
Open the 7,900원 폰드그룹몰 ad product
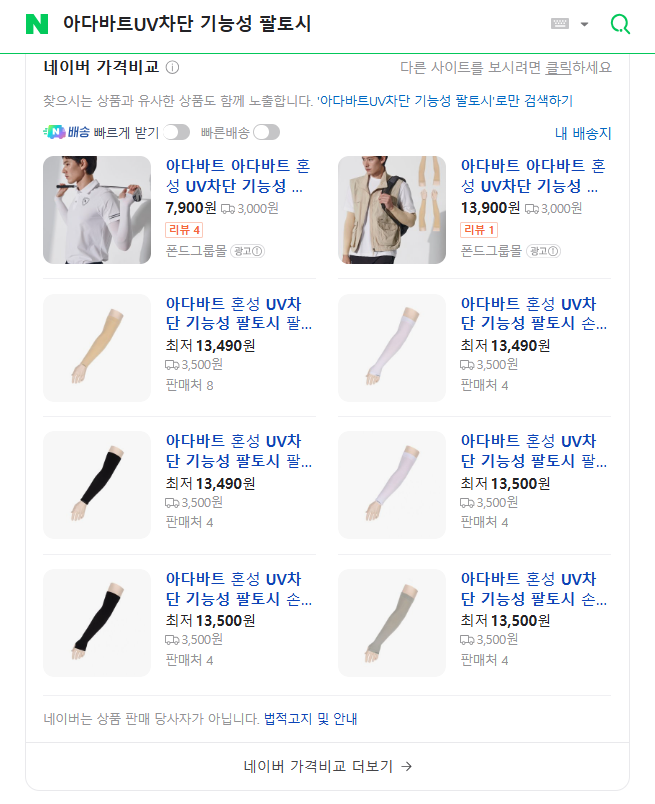238,176
